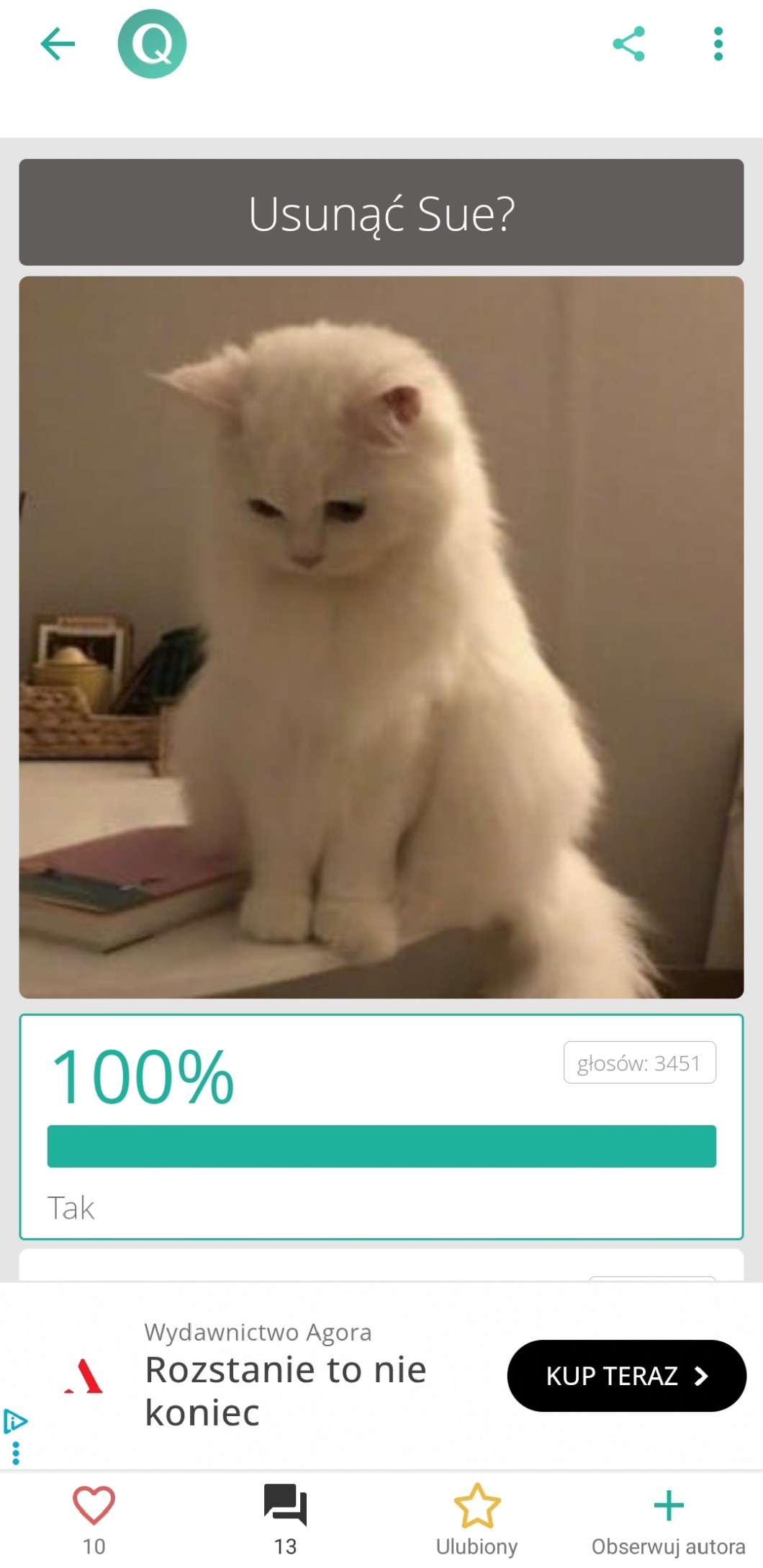This screenshot has width=763, height=1568.
Task: Select the 'Tak' answer option
Action: pos(381,1127)
